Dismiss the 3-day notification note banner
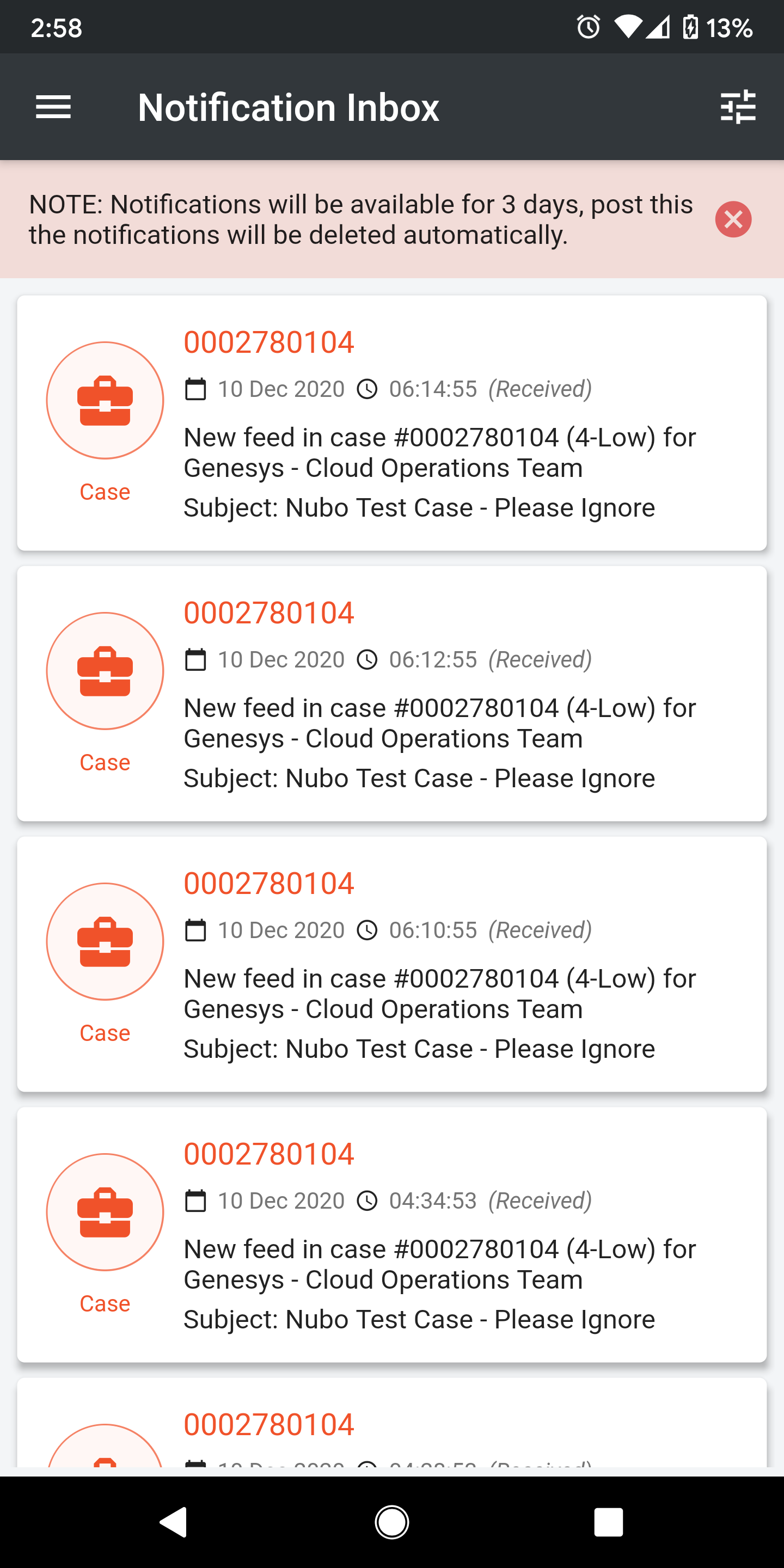The width and height of the screenshot is (784, 1568). click(733, 219)
